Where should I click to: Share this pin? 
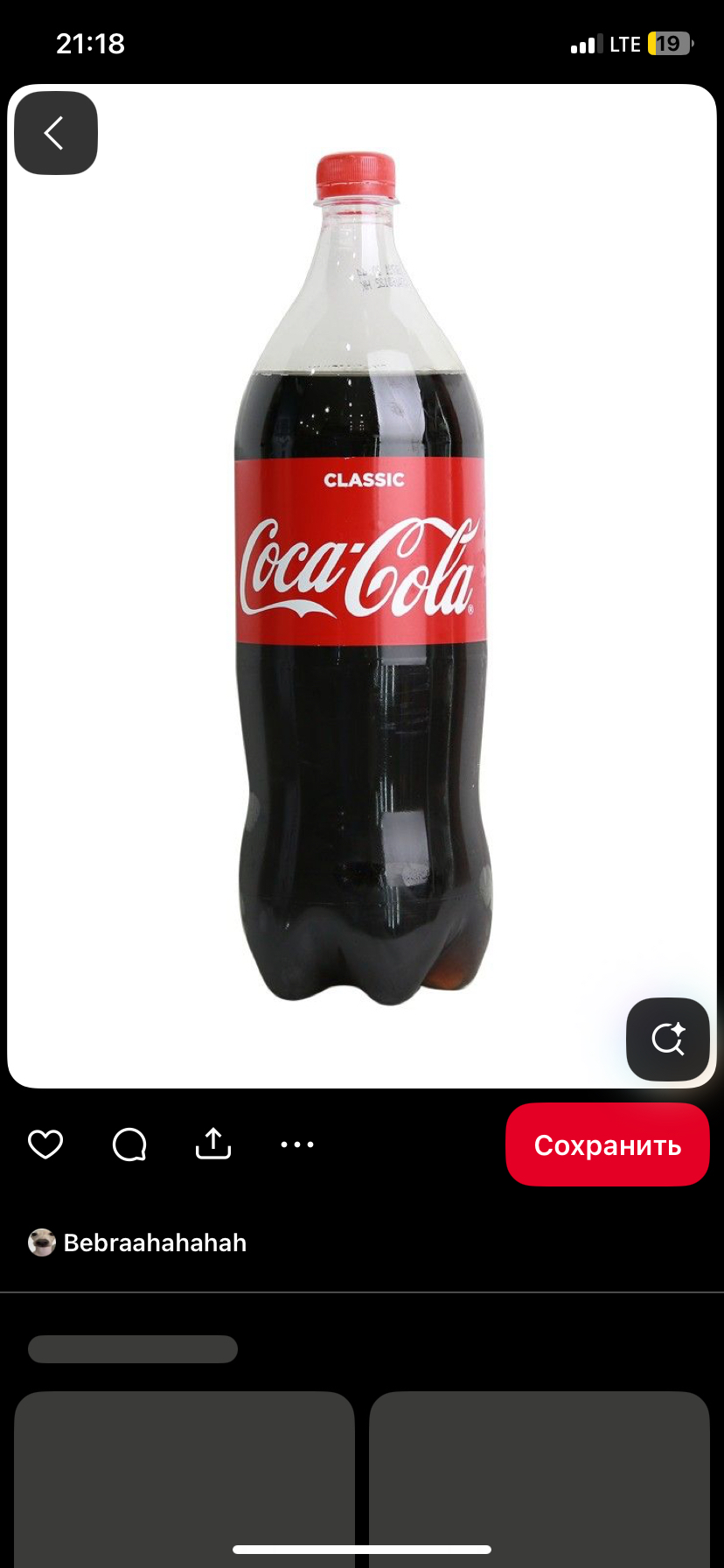click(213, 1144)
